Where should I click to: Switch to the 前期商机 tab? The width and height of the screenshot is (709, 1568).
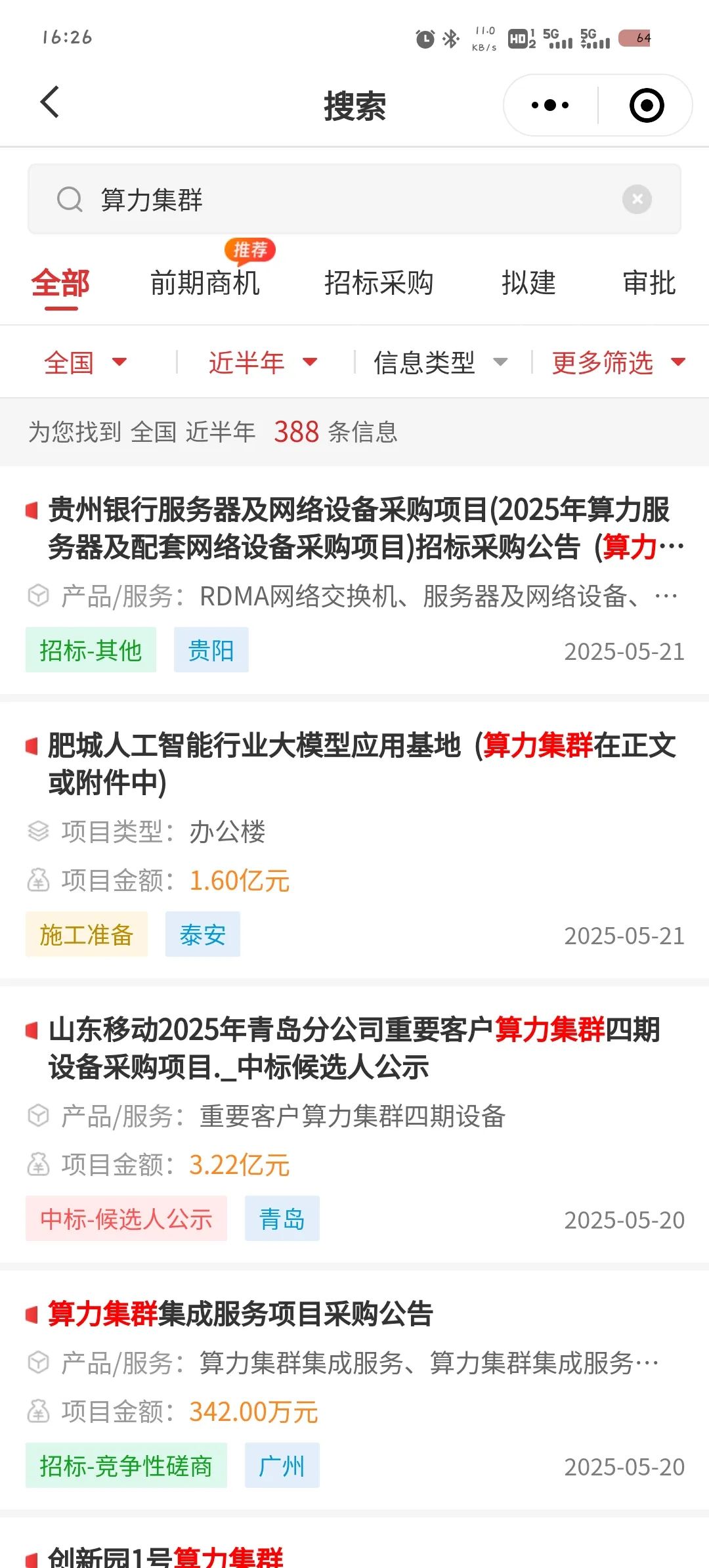pyautogui.click(x=205, y=283)
